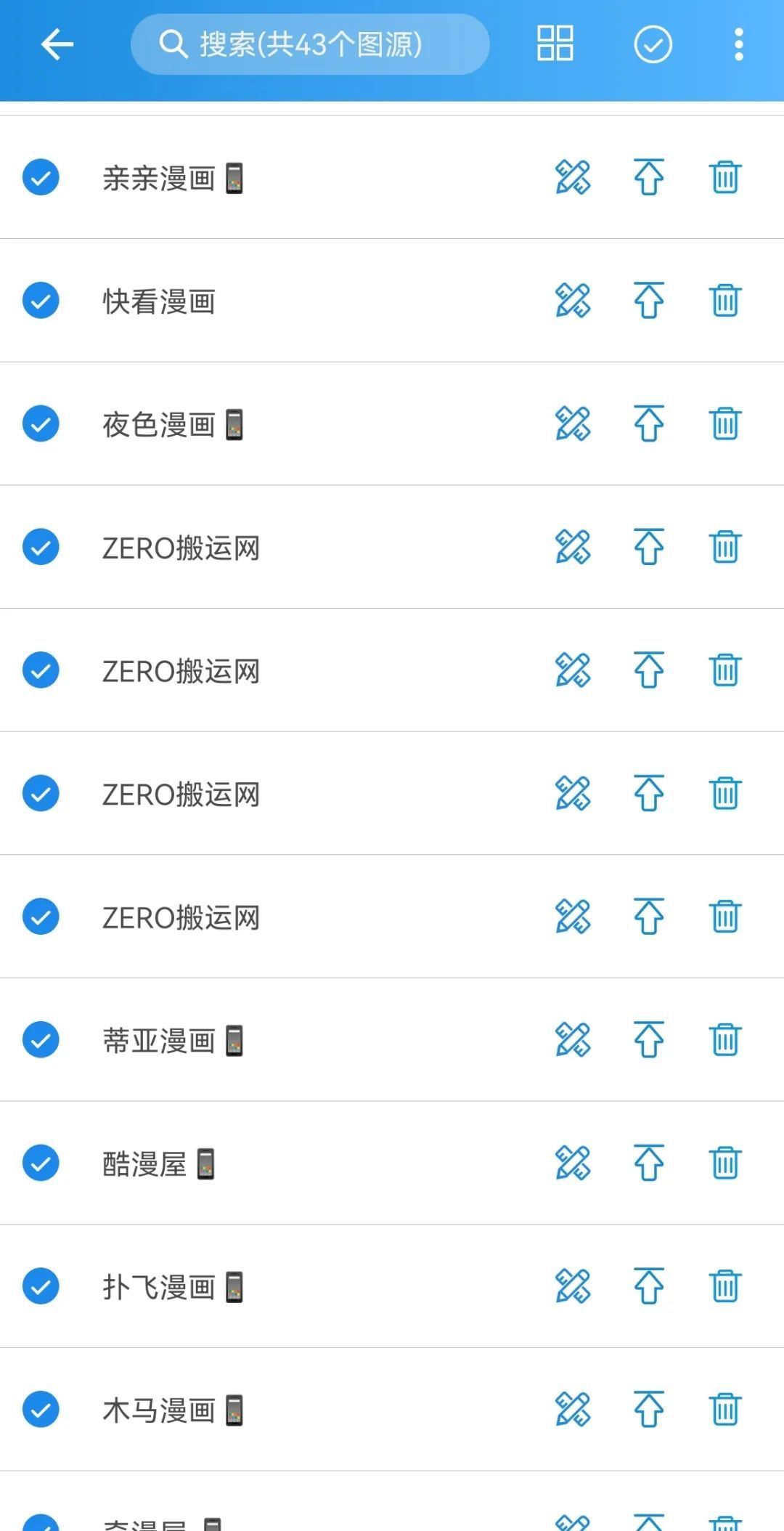
Task: Toggle the 木马漫画 checkbox
Action: point(41,1410)
